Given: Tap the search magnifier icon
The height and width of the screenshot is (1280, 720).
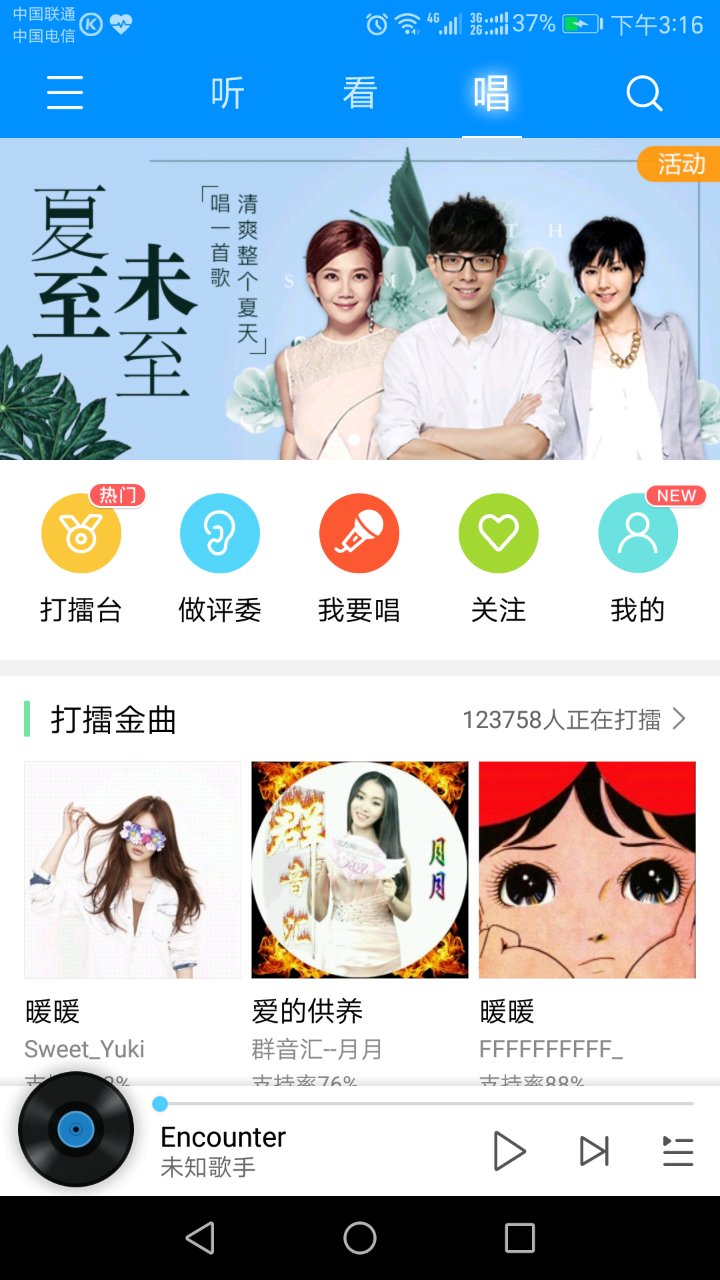Looking at the screenshot, I should (x=644, y=92).
